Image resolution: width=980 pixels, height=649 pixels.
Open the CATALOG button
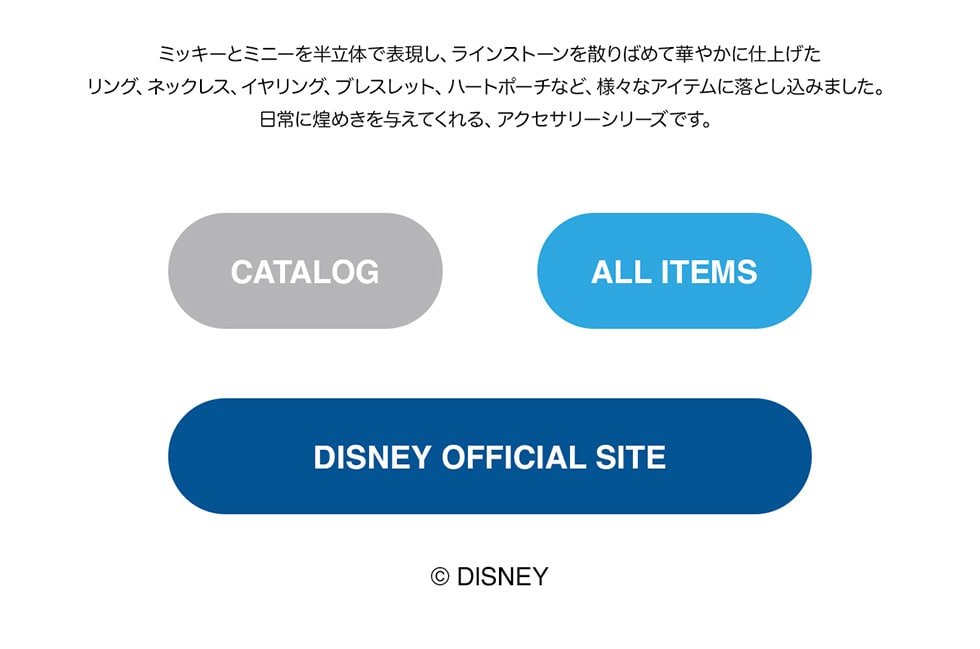(305, 271)
